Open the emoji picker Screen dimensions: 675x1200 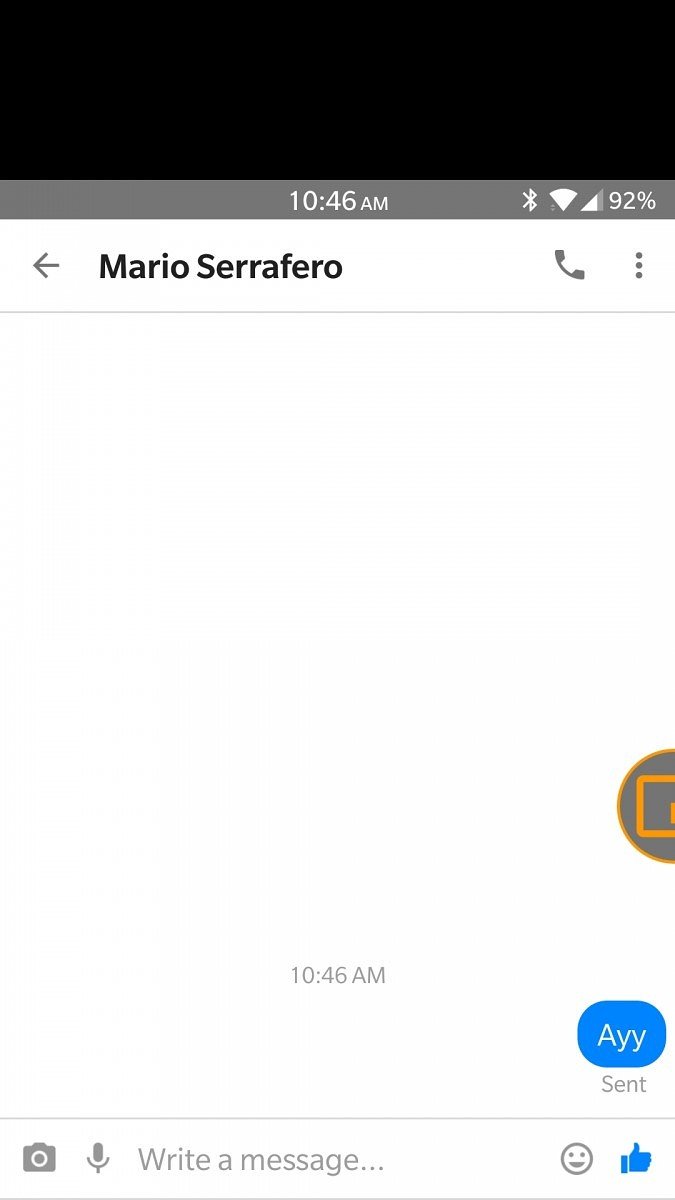click(x=576, y=1159)
